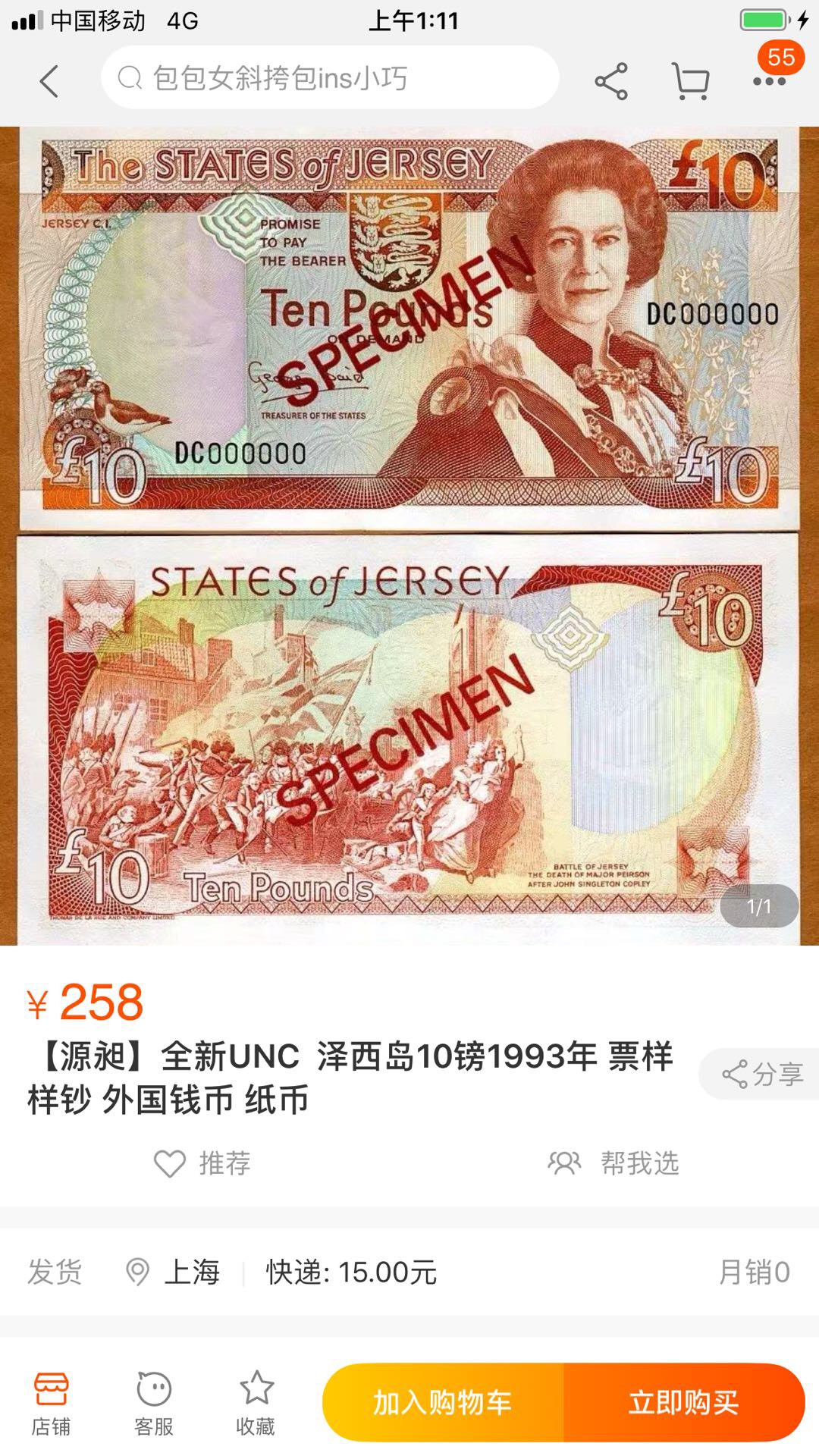Tap the search field with 包包女斜挎包ins小巧
819x1456 pixels.
pyautogui.click(x=330, y=77)
